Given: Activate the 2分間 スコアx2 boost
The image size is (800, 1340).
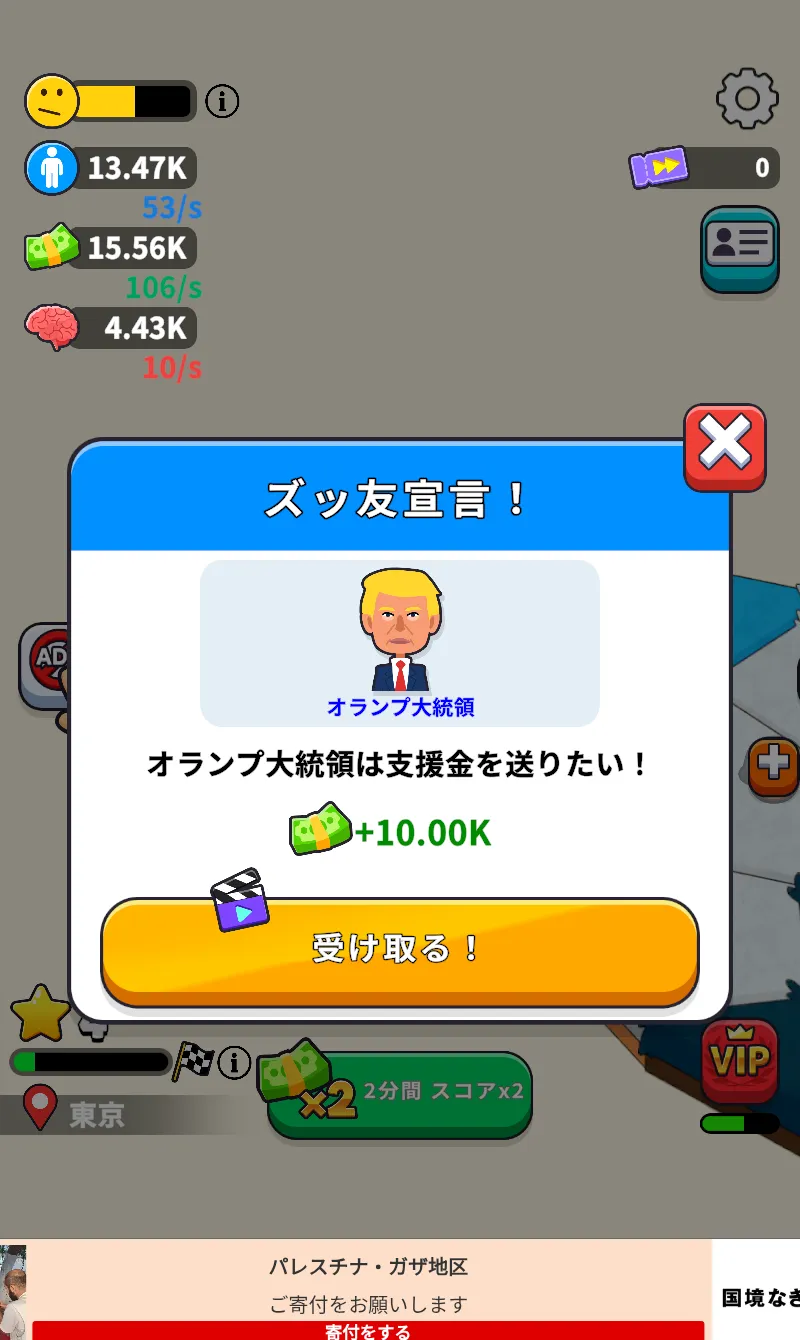Looking at the screenshot, I should coord(400,1094).
